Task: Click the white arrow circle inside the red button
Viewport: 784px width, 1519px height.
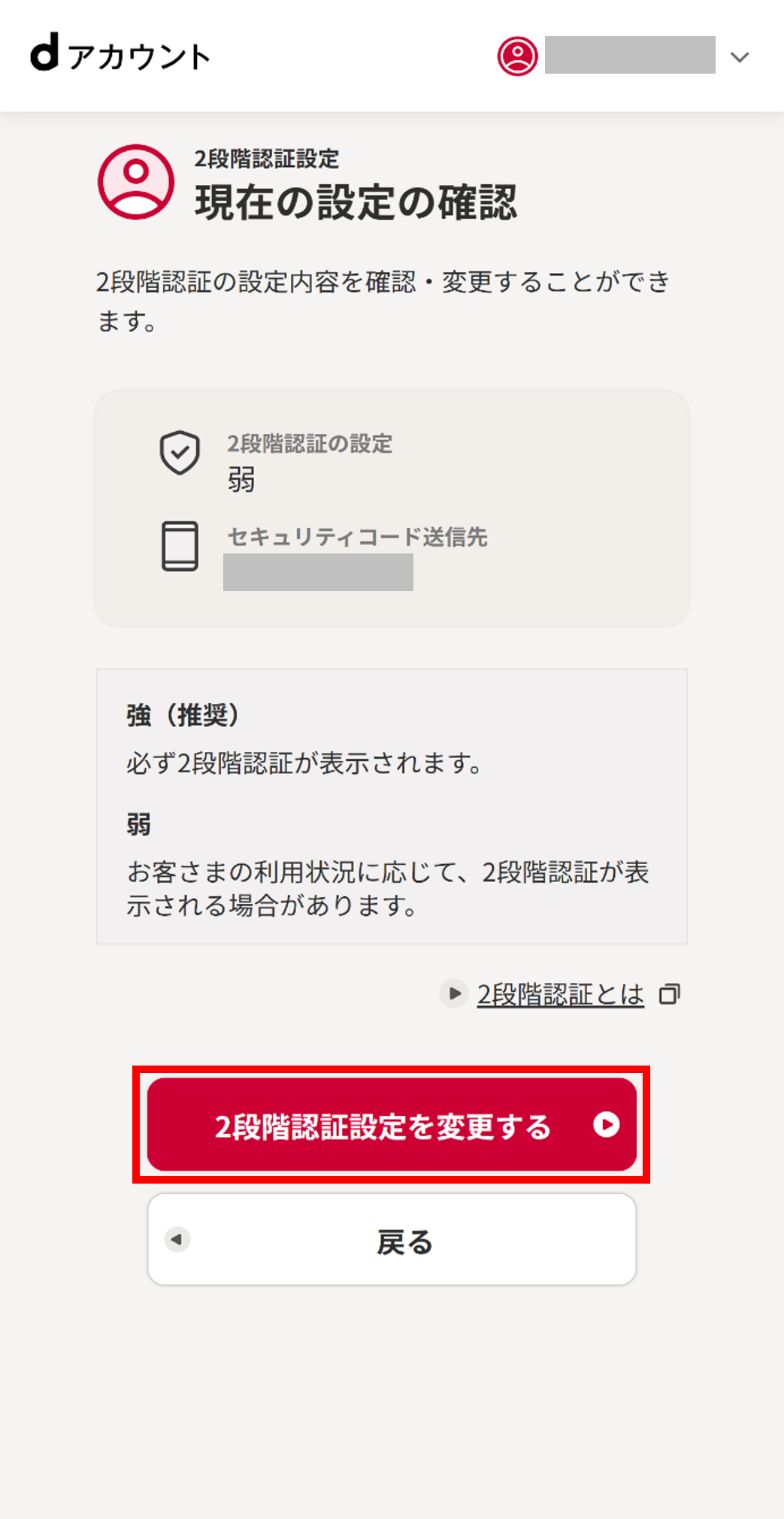Action: (x=606, y=1126)
